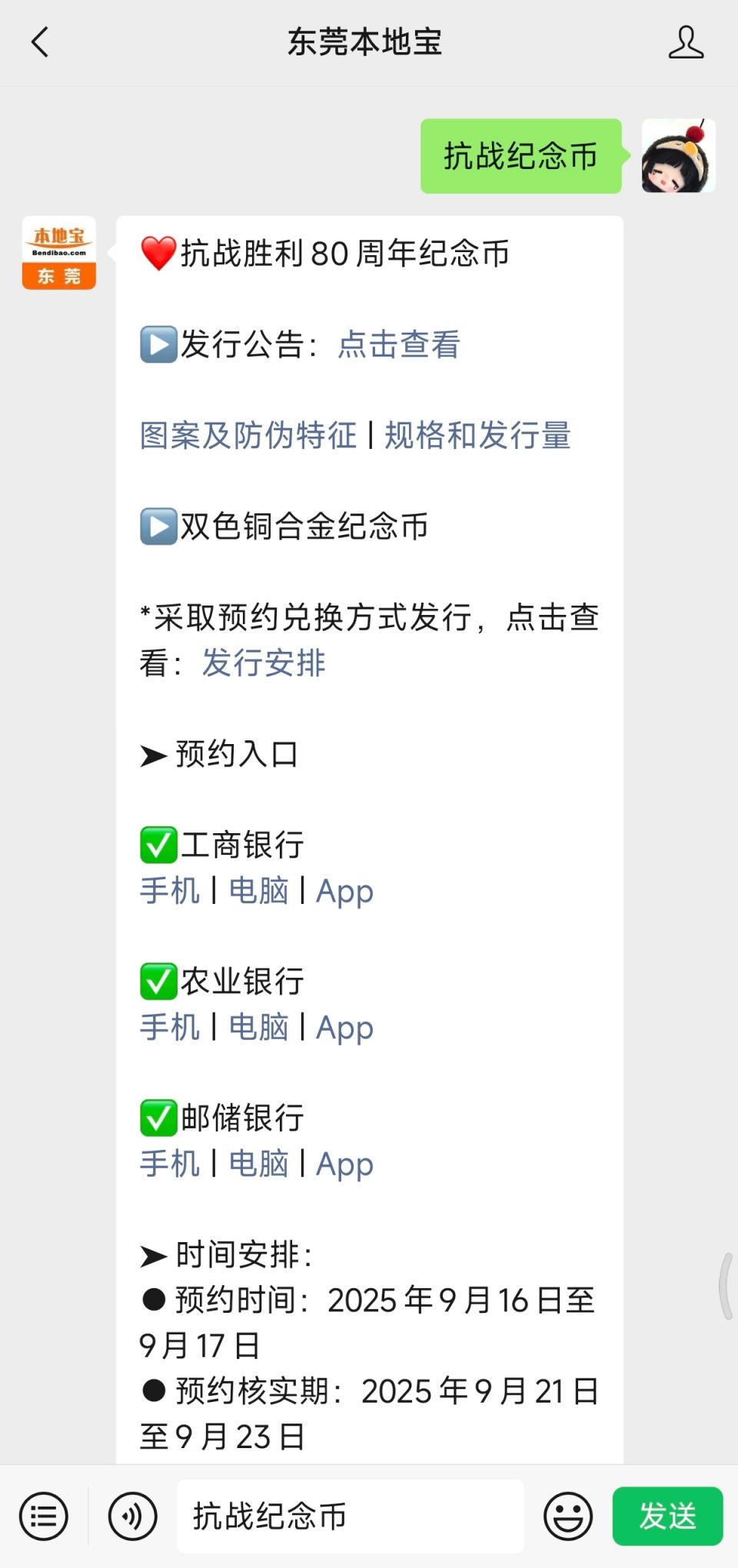Open the account profile icon
The width and height of the screenshot is (738, 1568).
[x=685, y=42]
